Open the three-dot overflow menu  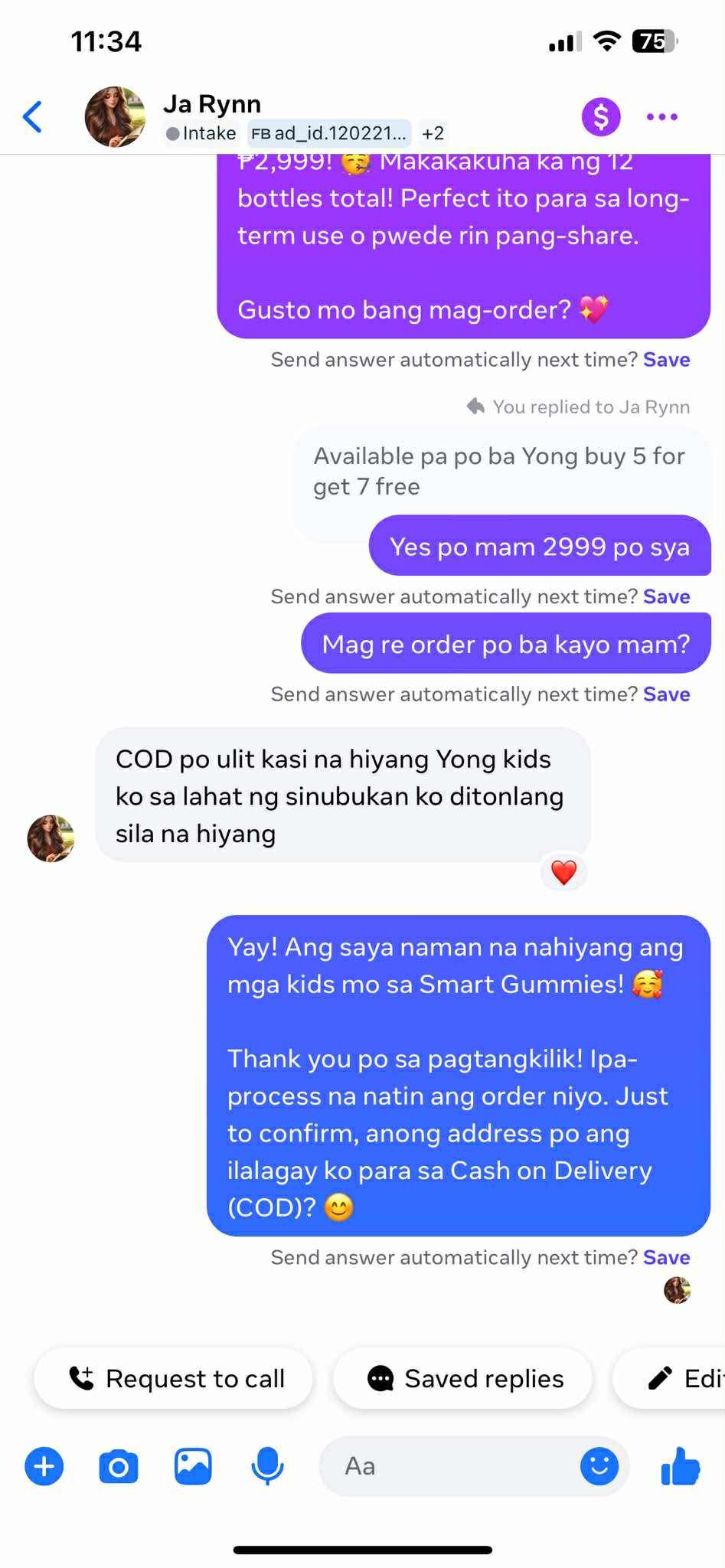tap(661, 117)
